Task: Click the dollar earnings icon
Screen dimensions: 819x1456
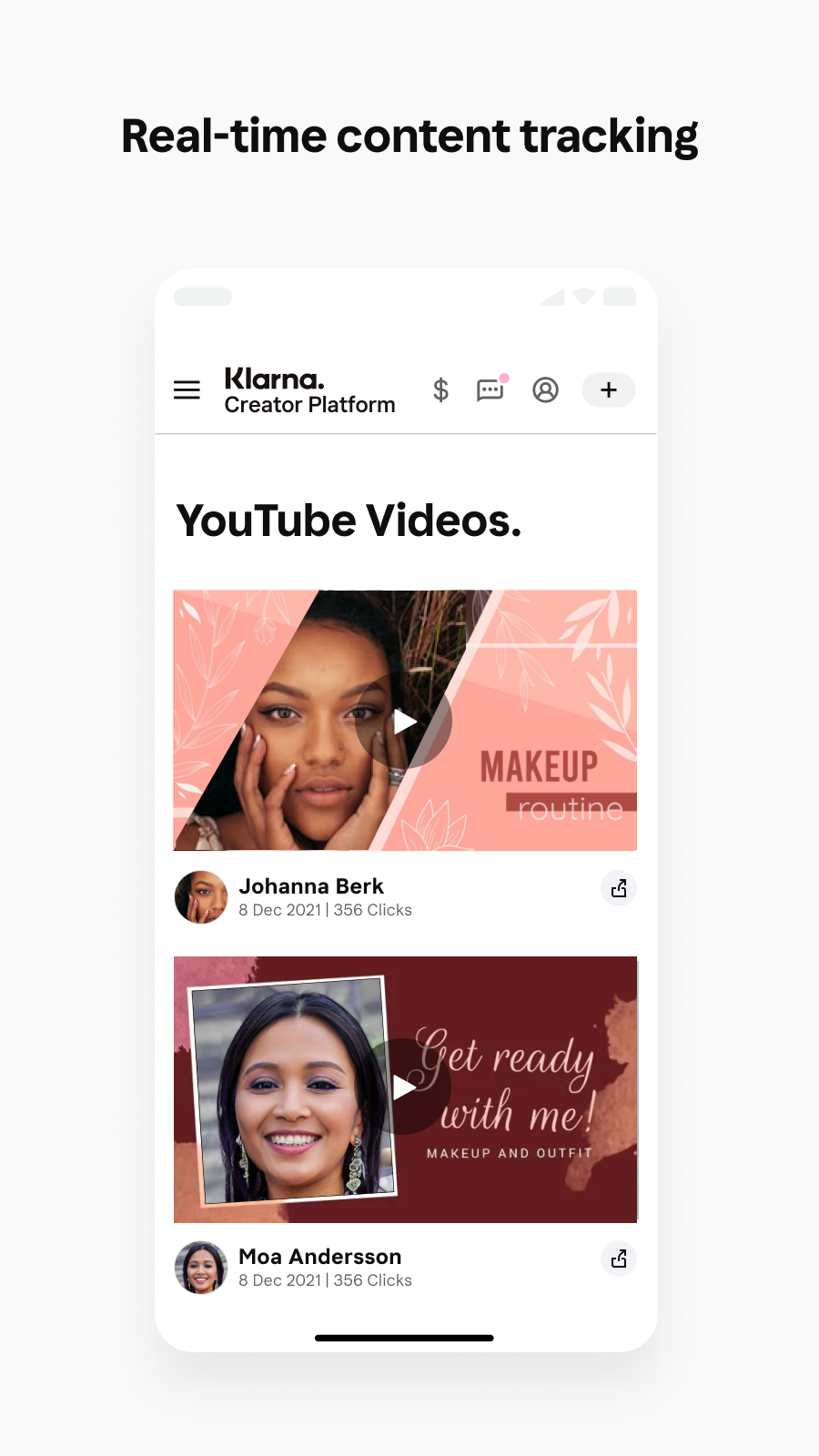Action: (440, 389)
